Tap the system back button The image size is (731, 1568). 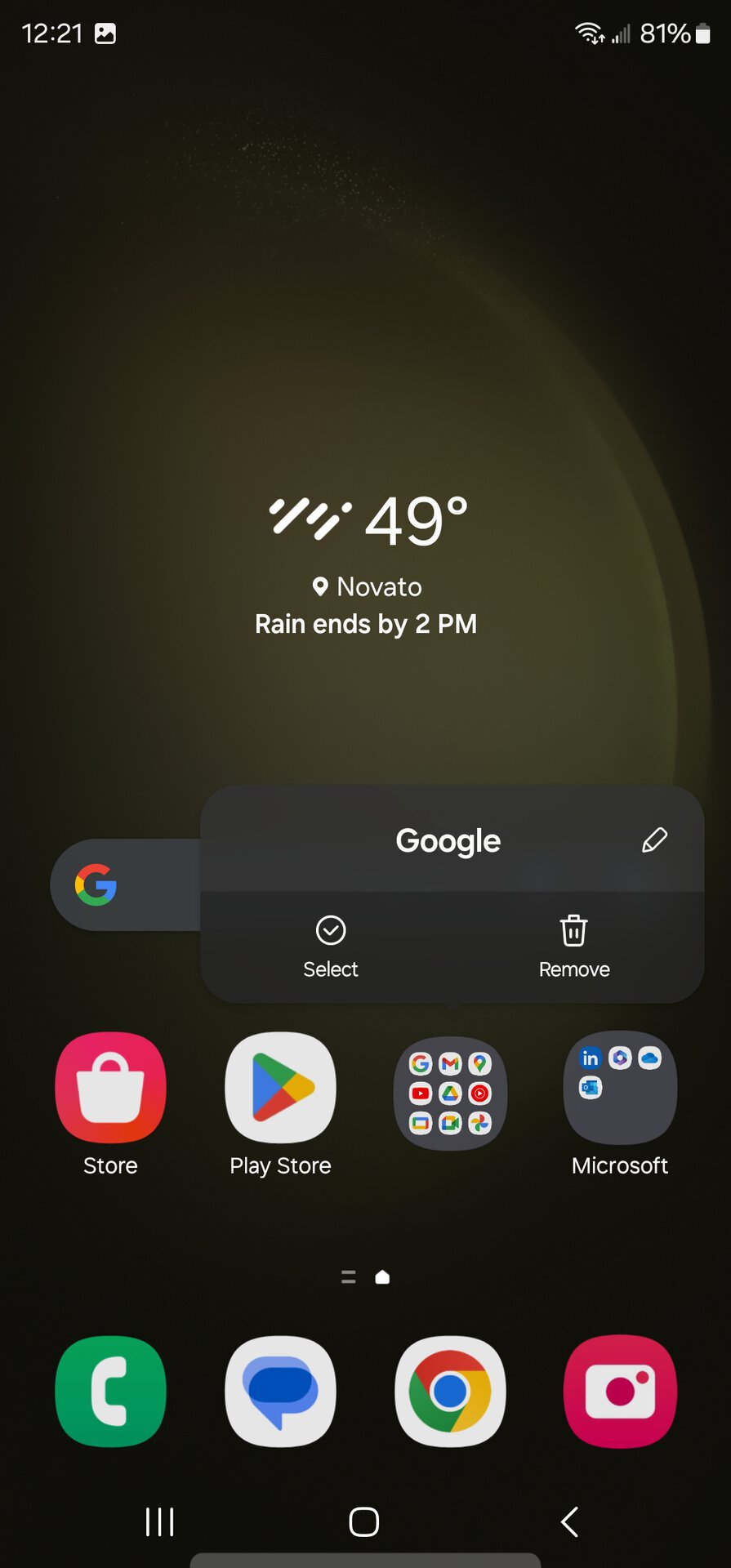(570, 1521)
